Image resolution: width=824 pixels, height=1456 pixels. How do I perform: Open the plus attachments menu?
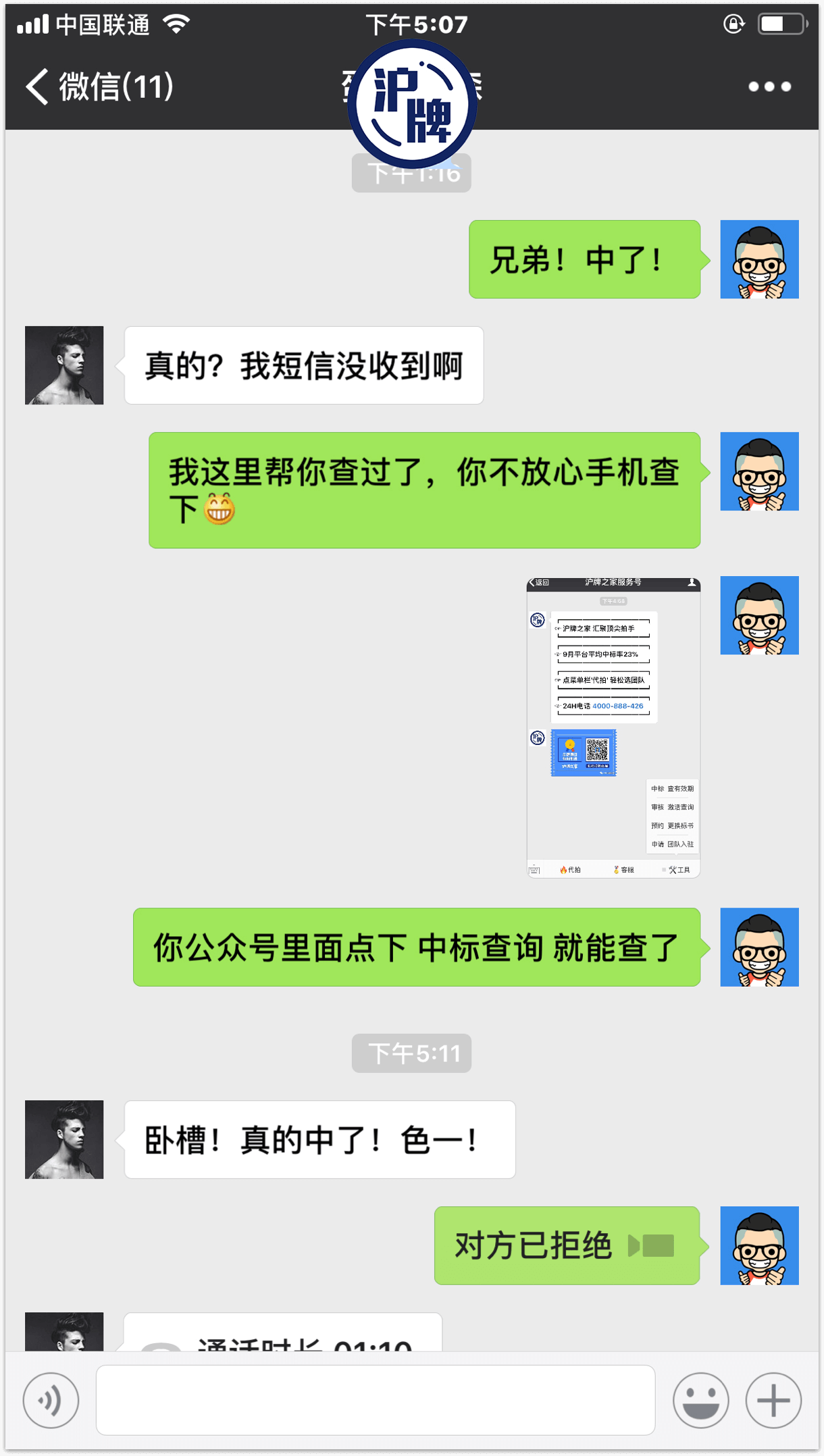pos(773,1400)
